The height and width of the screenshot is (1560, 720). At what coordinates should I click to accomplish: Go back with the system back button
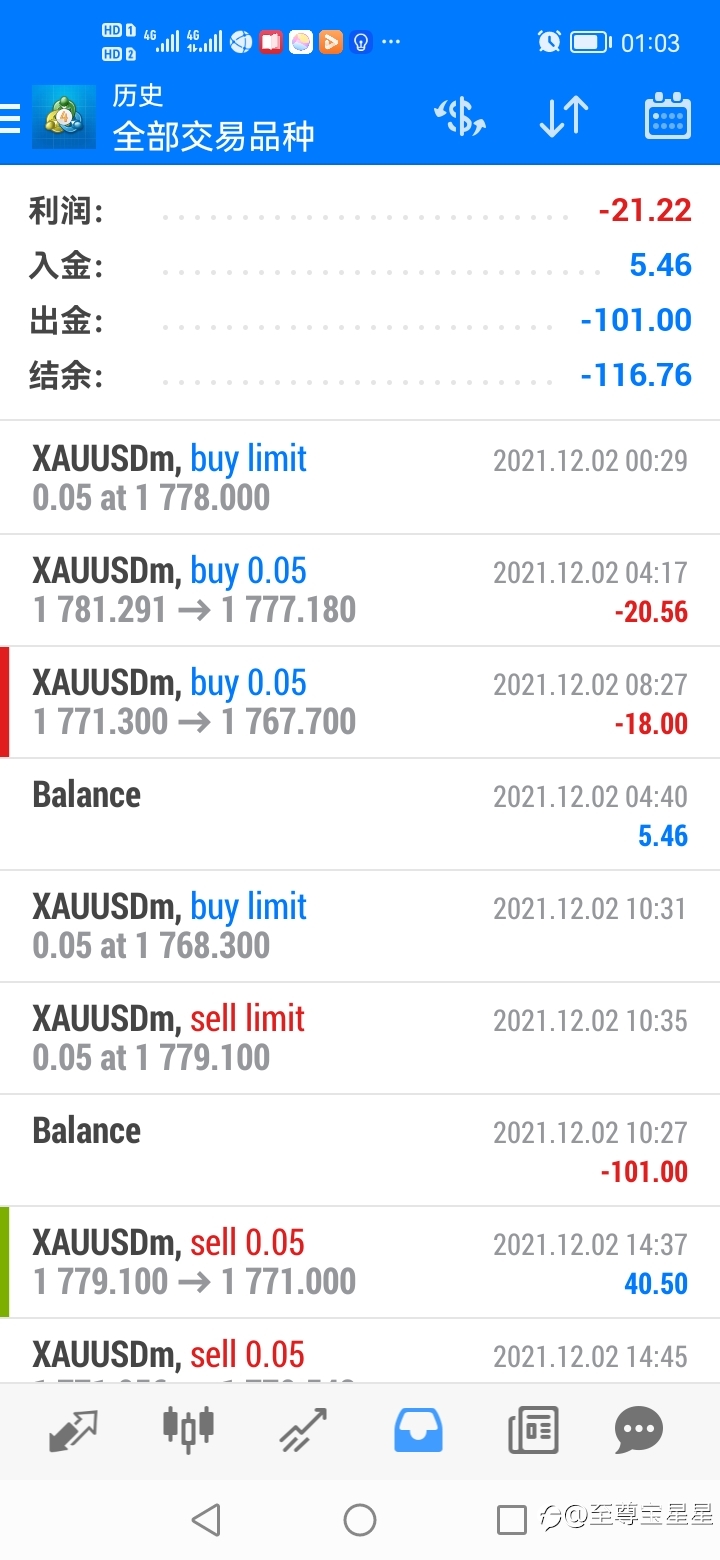206,1520
